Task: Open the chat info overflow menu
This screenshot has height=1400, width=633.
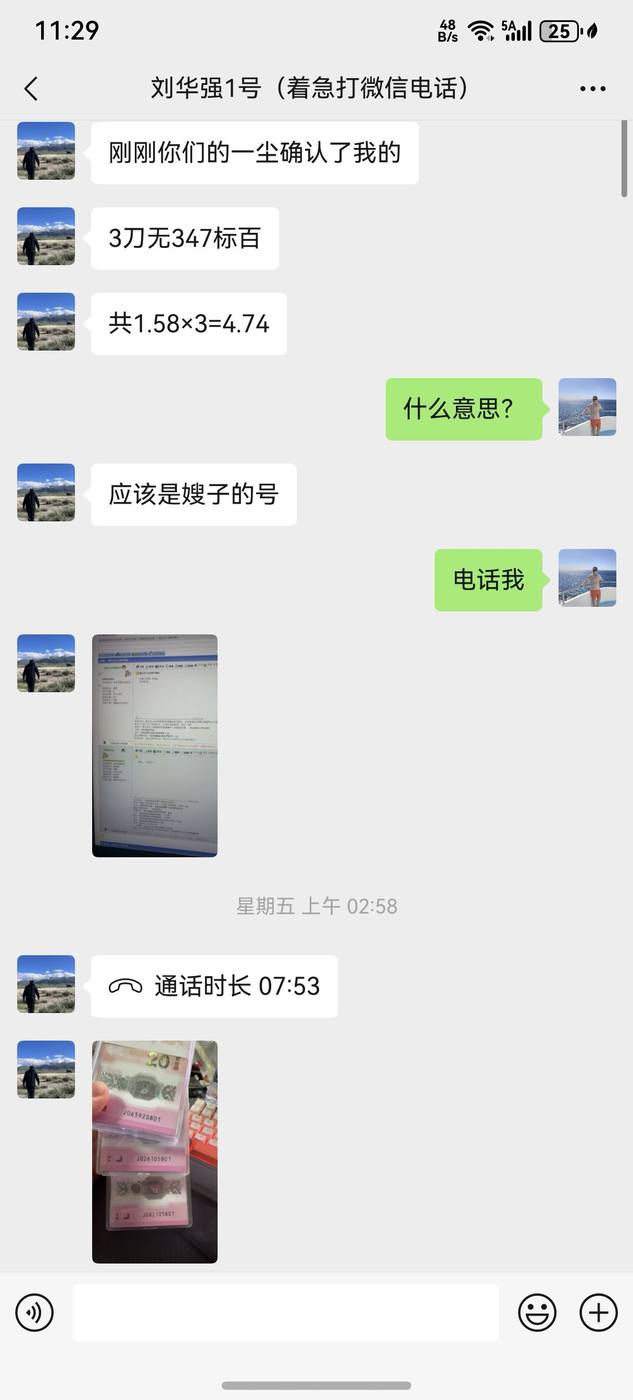Action: [592, 89]
